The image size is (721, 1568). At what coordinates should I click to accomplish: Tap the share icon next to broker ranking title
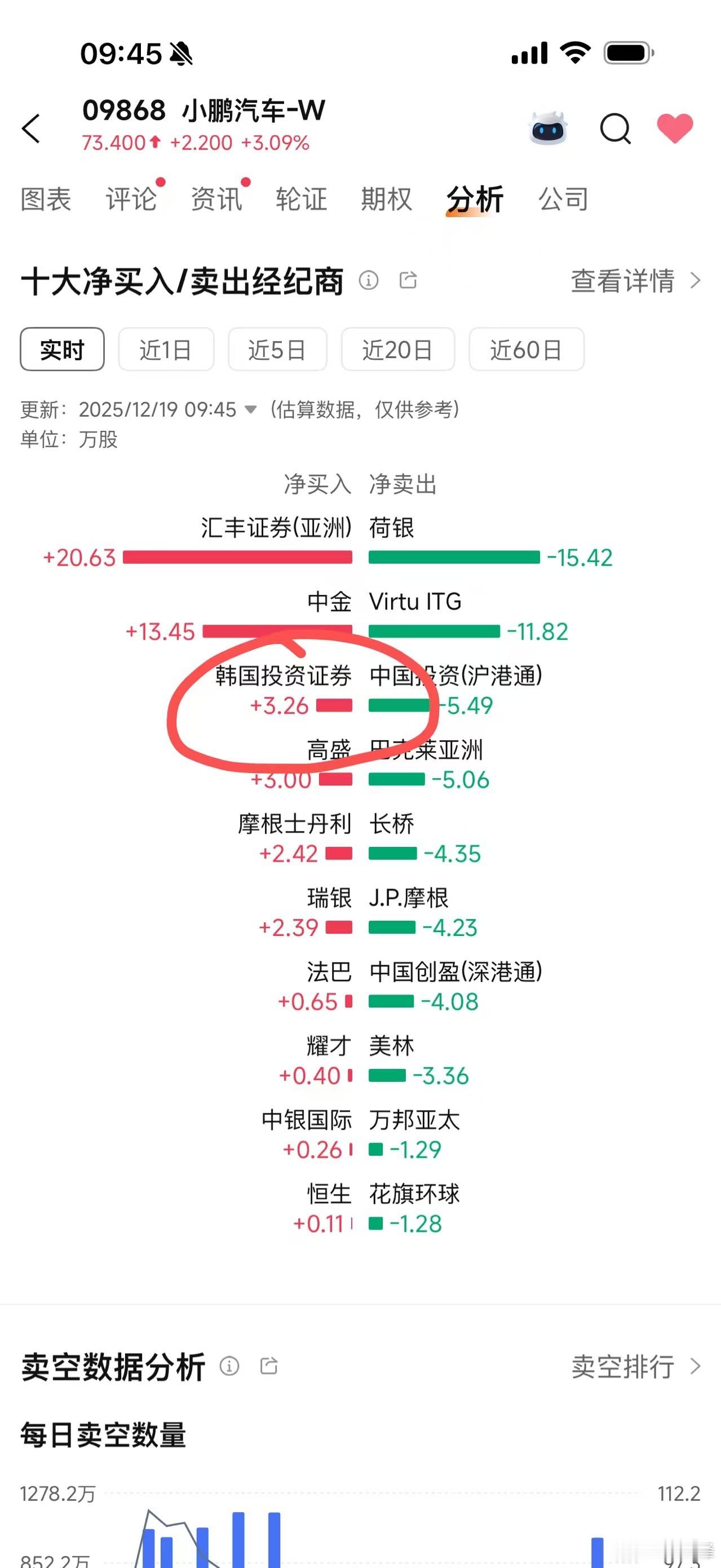[x=408, y=281]
